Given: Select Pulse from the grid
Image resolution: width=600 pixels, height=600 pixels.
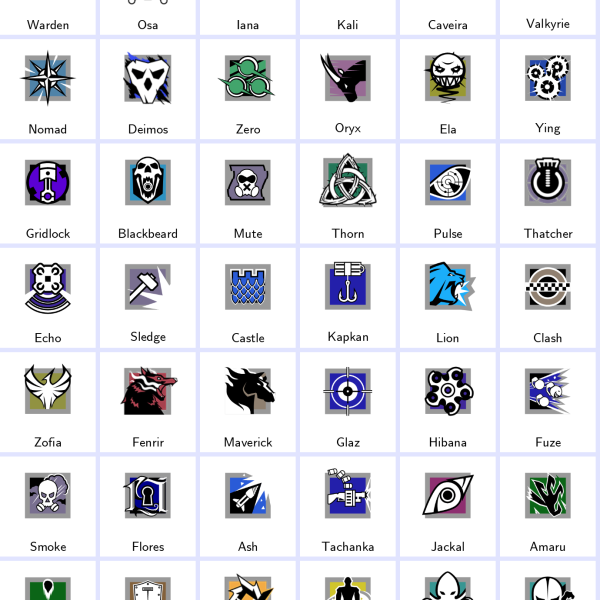Looking at the screenshot, I should coord(448,192).
